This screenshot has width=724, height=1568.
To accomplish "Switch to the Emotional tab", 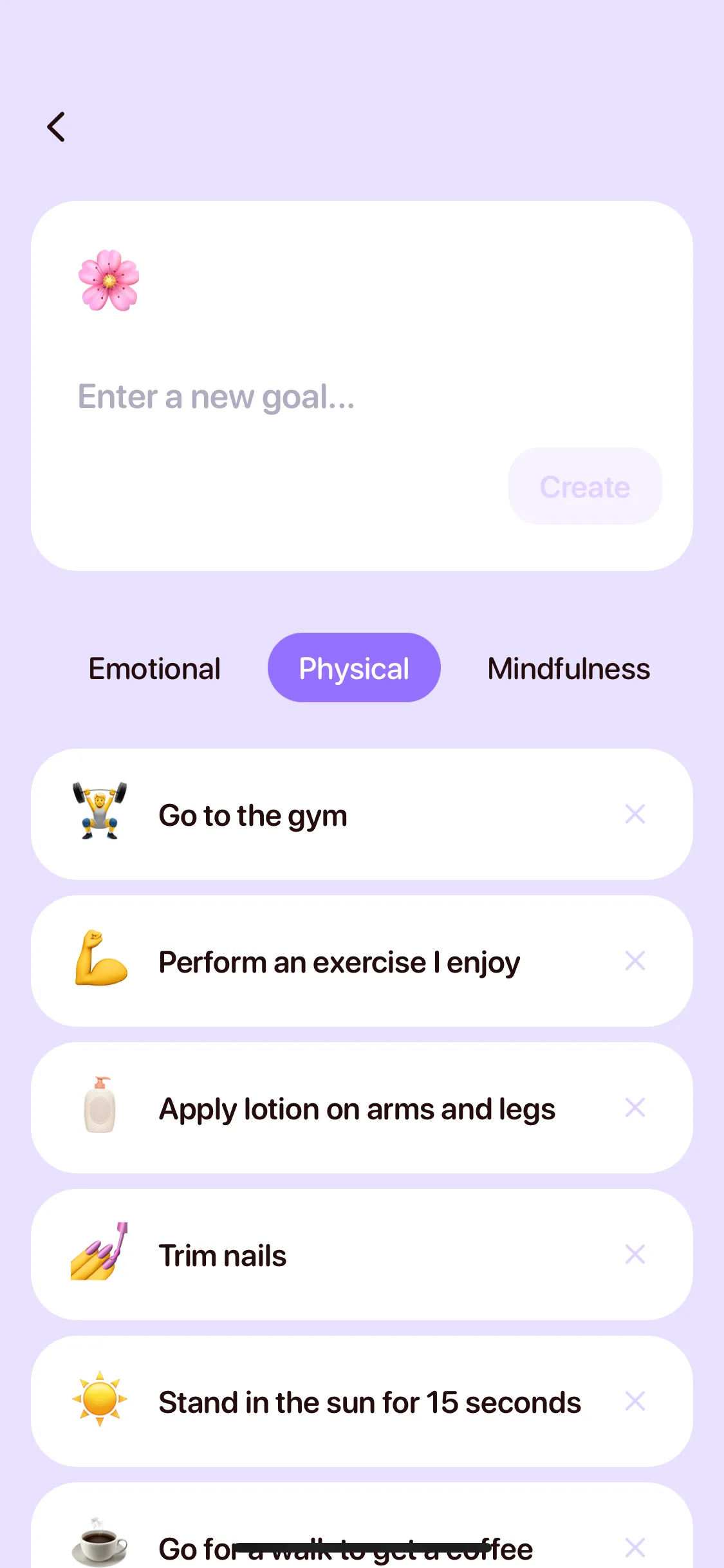I will (x=154, y=668).
